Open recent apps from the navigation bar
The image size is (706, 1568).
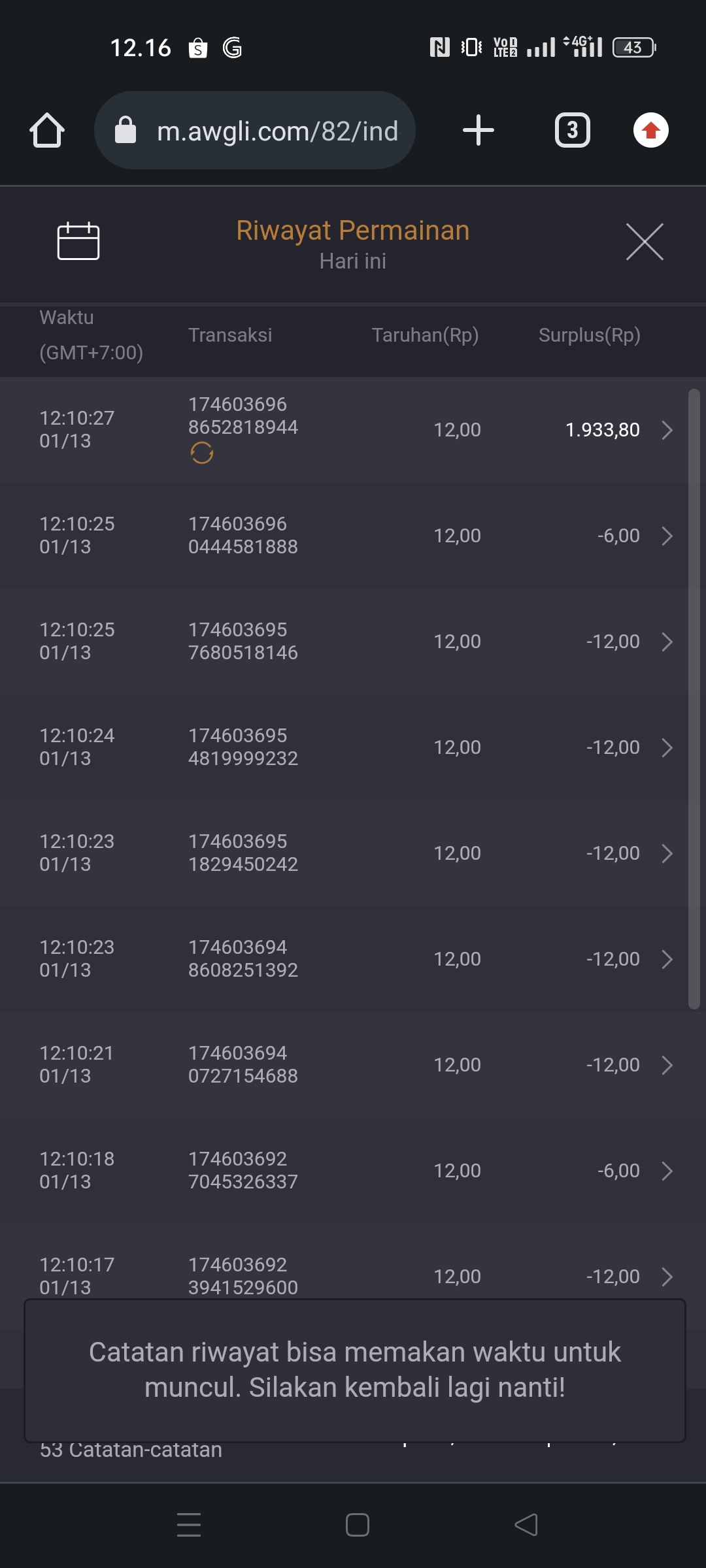[x=189, y=1525]
